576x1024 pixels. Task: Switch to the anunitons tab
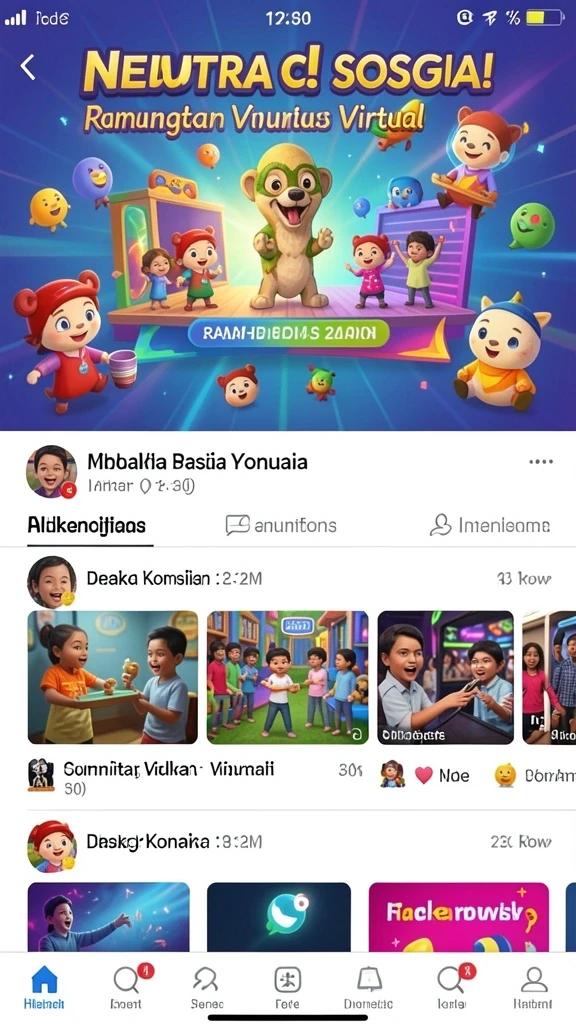tap(281, 525)
